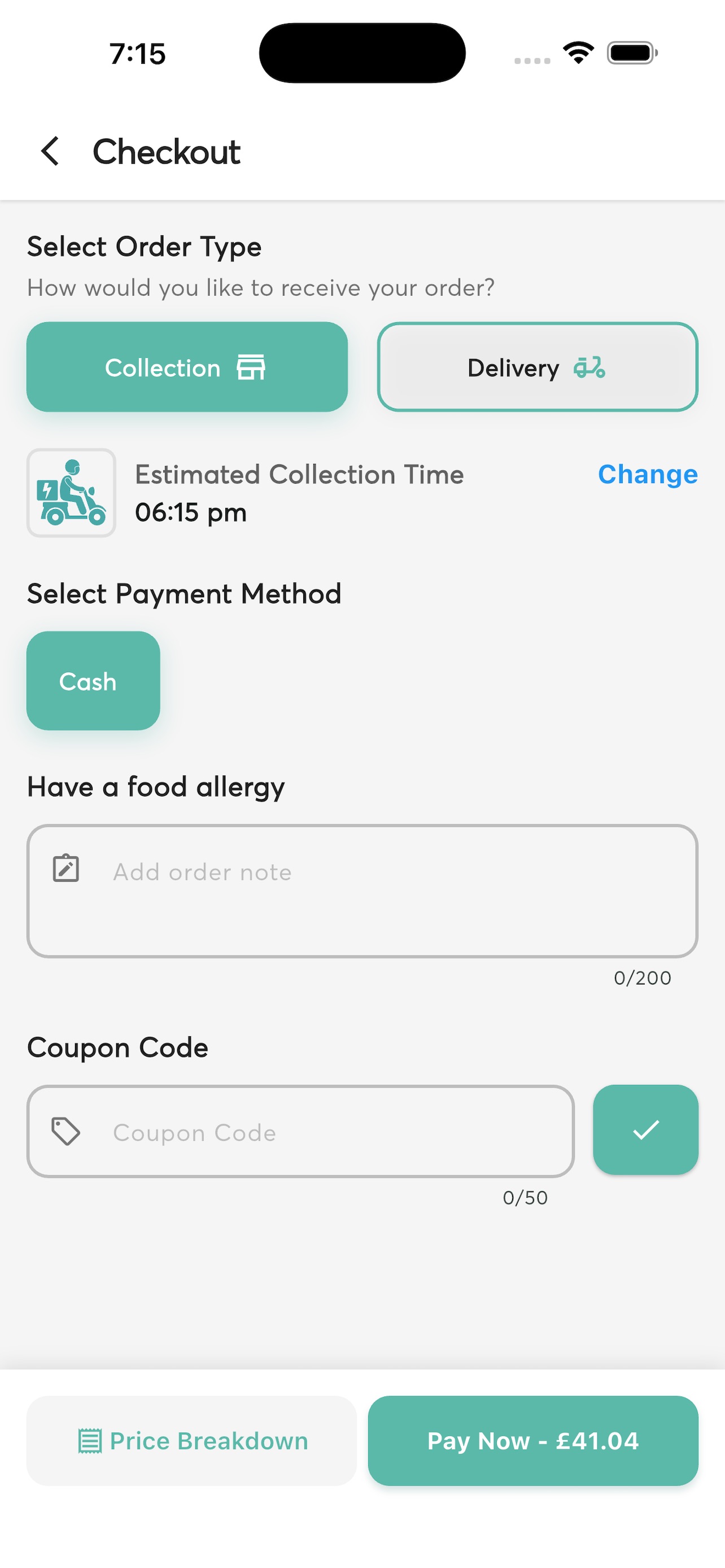Tap into the Add order note field
Viewport: 725px width, 1568px height.
(362, 891)
